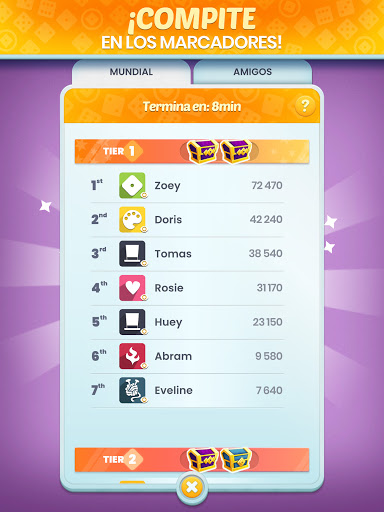Open Eveline's leaderboard entry

coord(187,390)
